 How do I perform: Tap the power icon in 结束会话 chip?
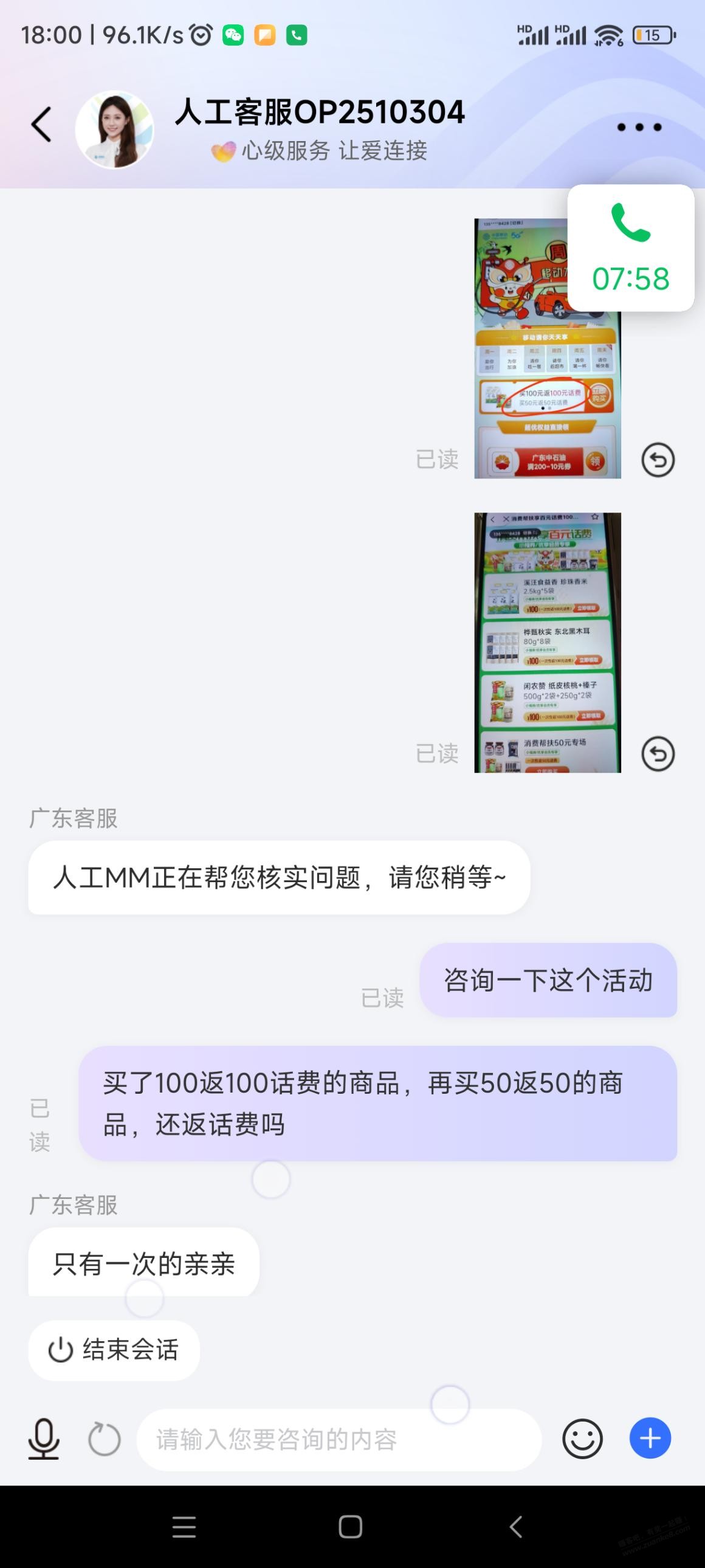point(58,1350)
